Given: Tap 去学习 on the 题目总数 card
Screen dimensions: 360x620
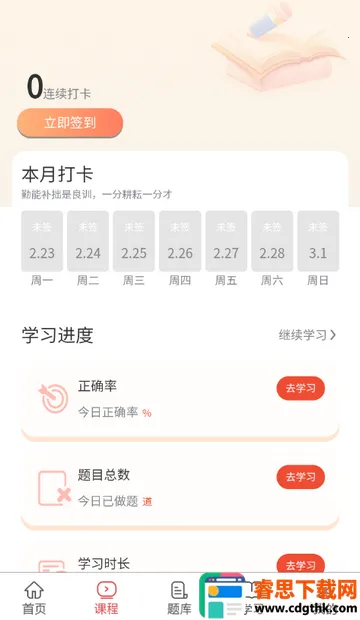Looking at the screenshot, I should click(x=301, y=476).
